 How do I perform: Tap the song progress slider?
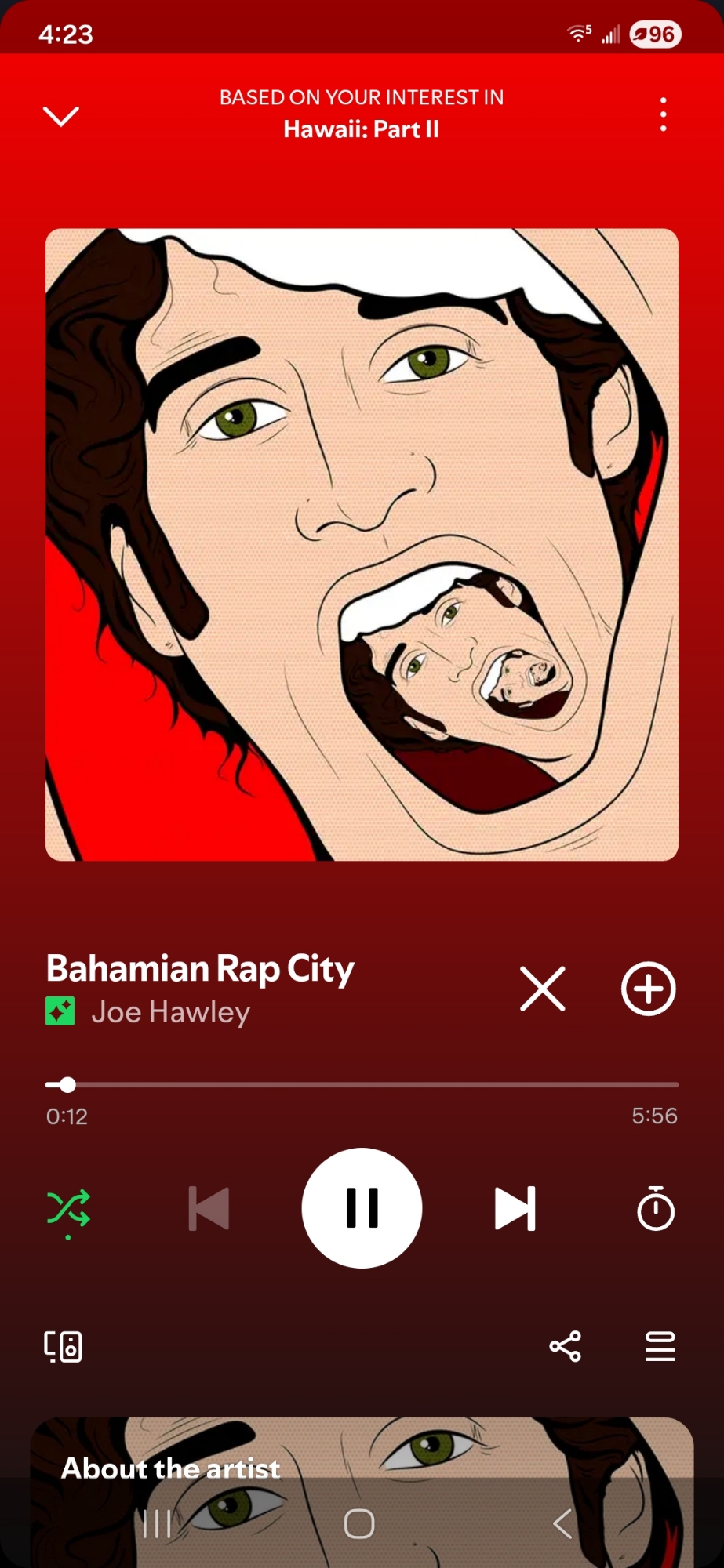[362, 1085]
